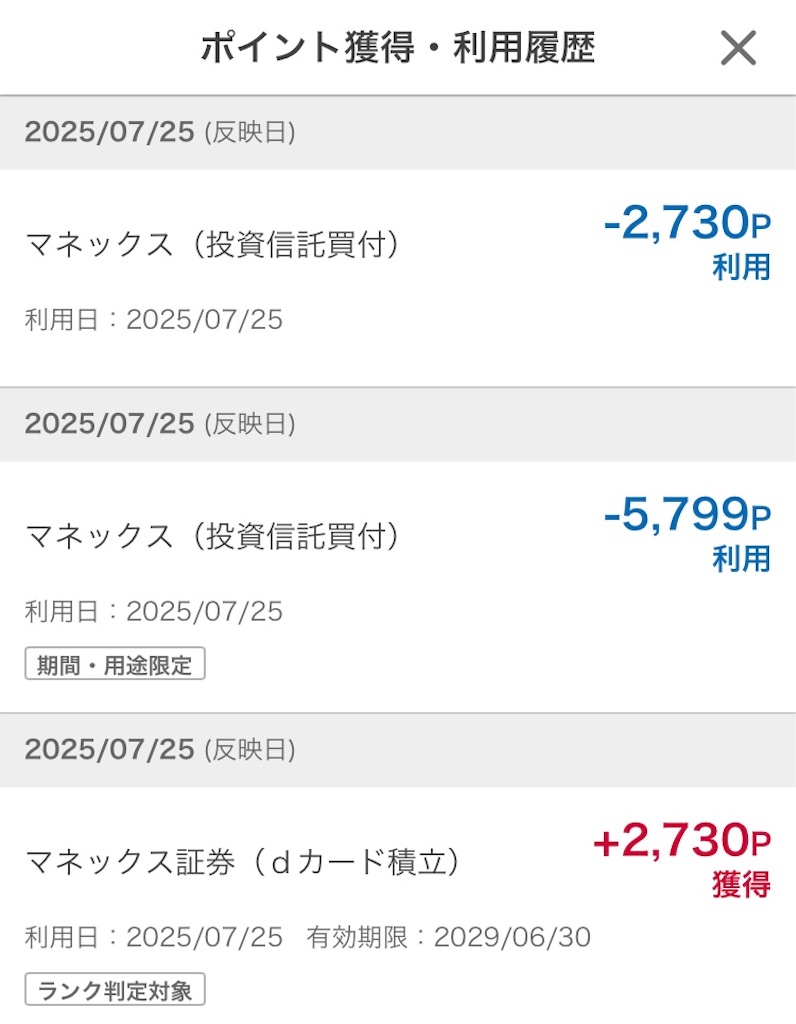The height and width of the screenshot is (1024, 796).
Task: Close the point history screen
Action: (738, 47)
